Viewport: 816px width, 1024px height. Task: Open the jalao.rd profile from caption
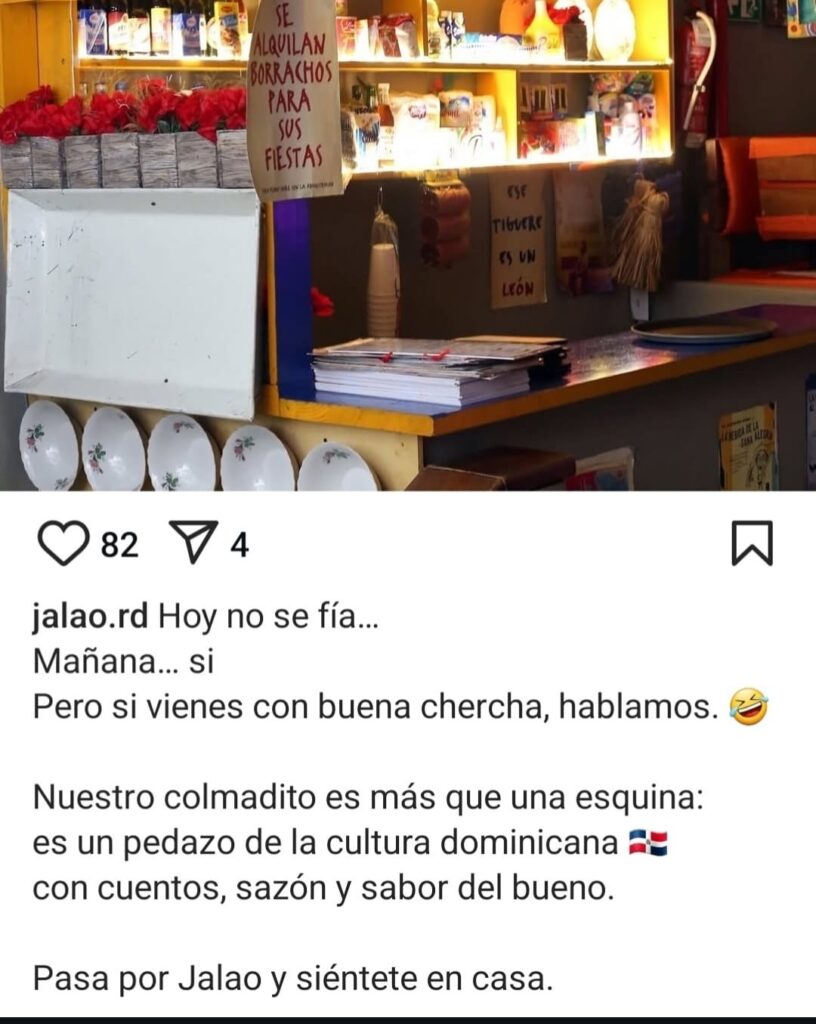pyautogui.click(x=91, y=618)
